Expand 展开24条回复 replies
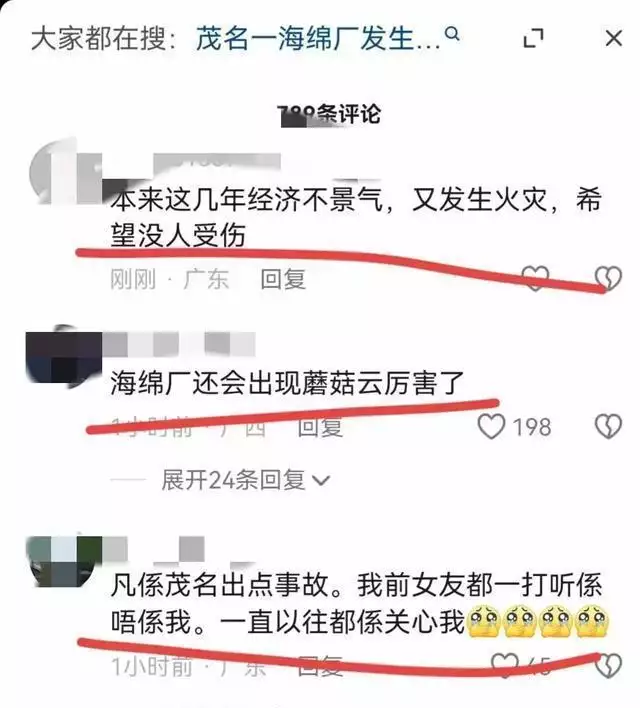 tap(245, 480)
